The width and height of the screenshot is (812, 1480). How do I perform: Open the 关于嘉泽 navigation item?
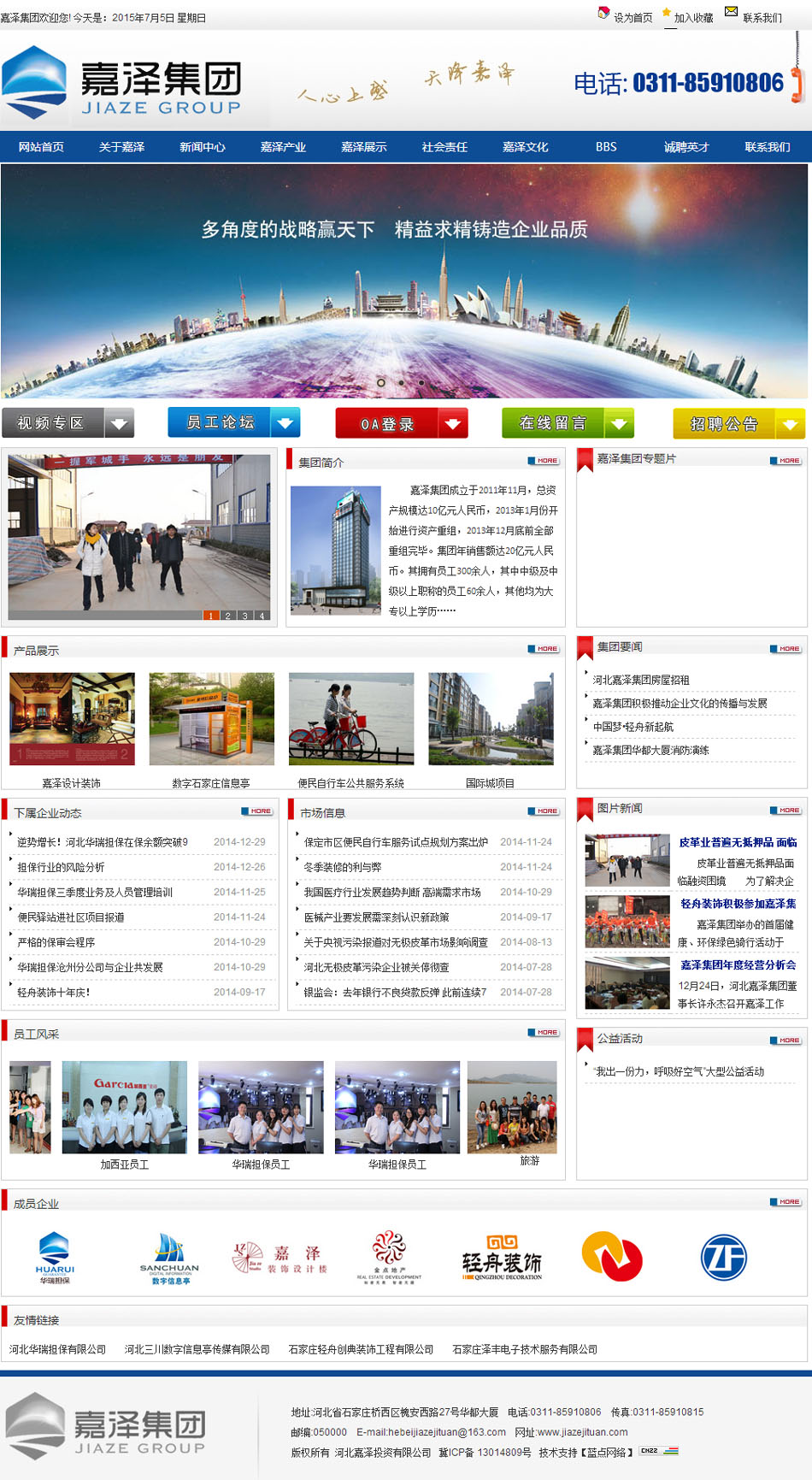(x=121, y=147)
